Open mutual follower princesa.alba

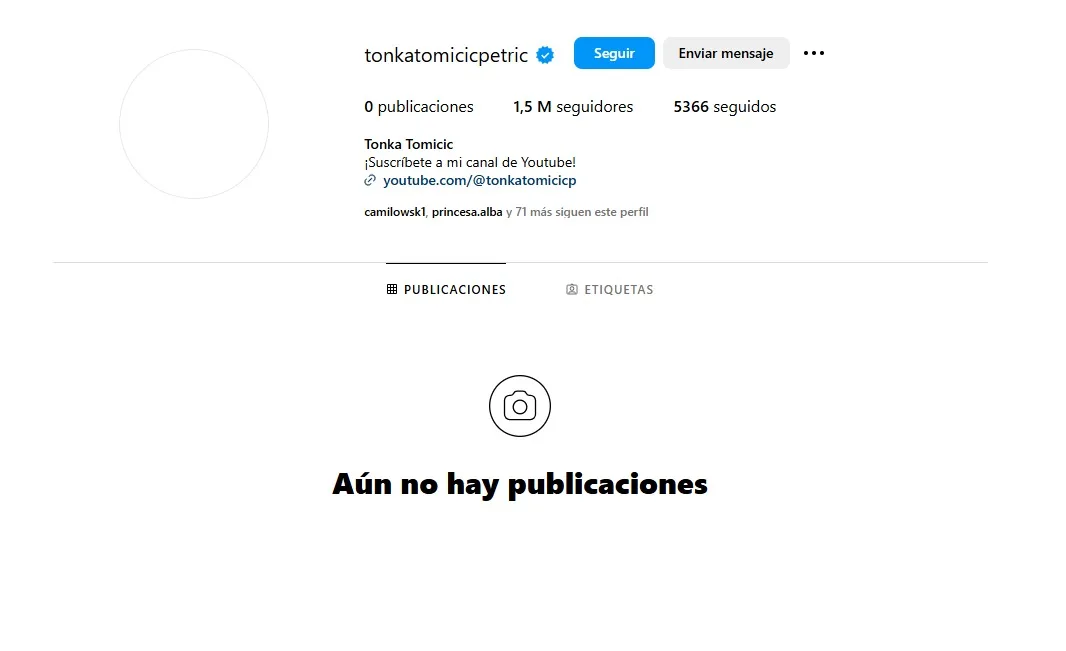[x=466, y=212]
